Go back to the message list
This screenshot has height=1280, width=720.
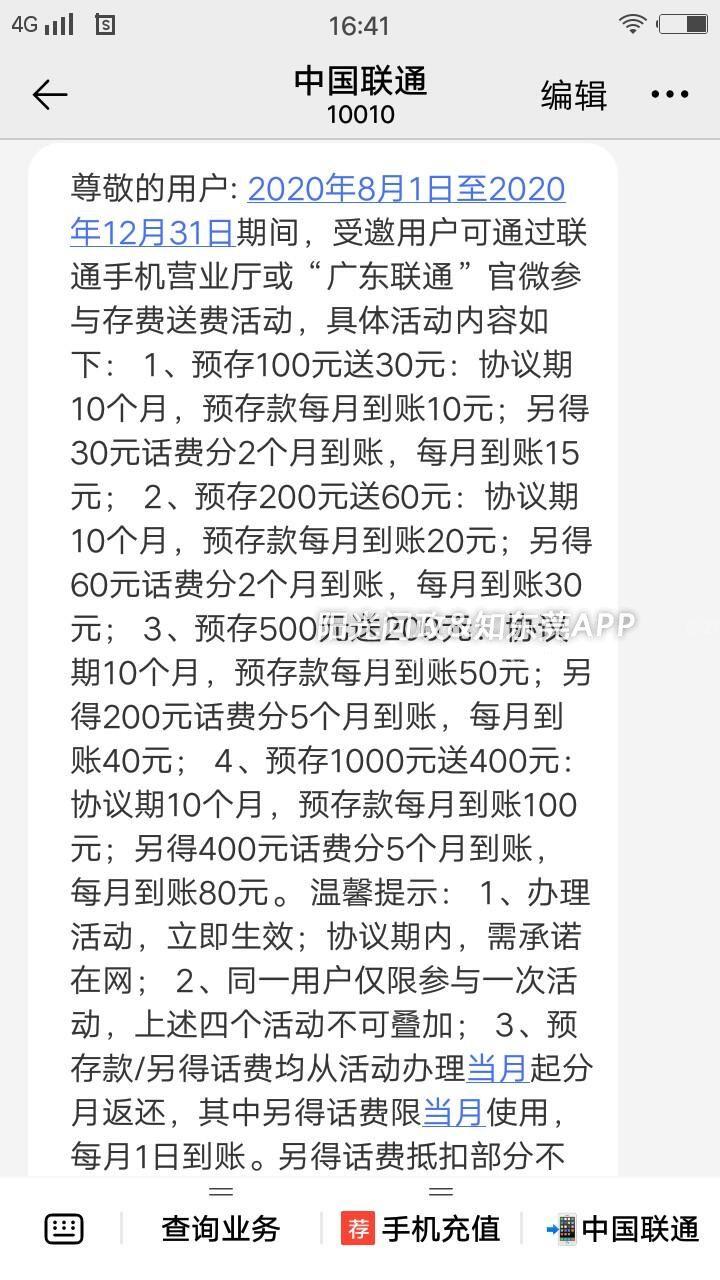point(49,95)
